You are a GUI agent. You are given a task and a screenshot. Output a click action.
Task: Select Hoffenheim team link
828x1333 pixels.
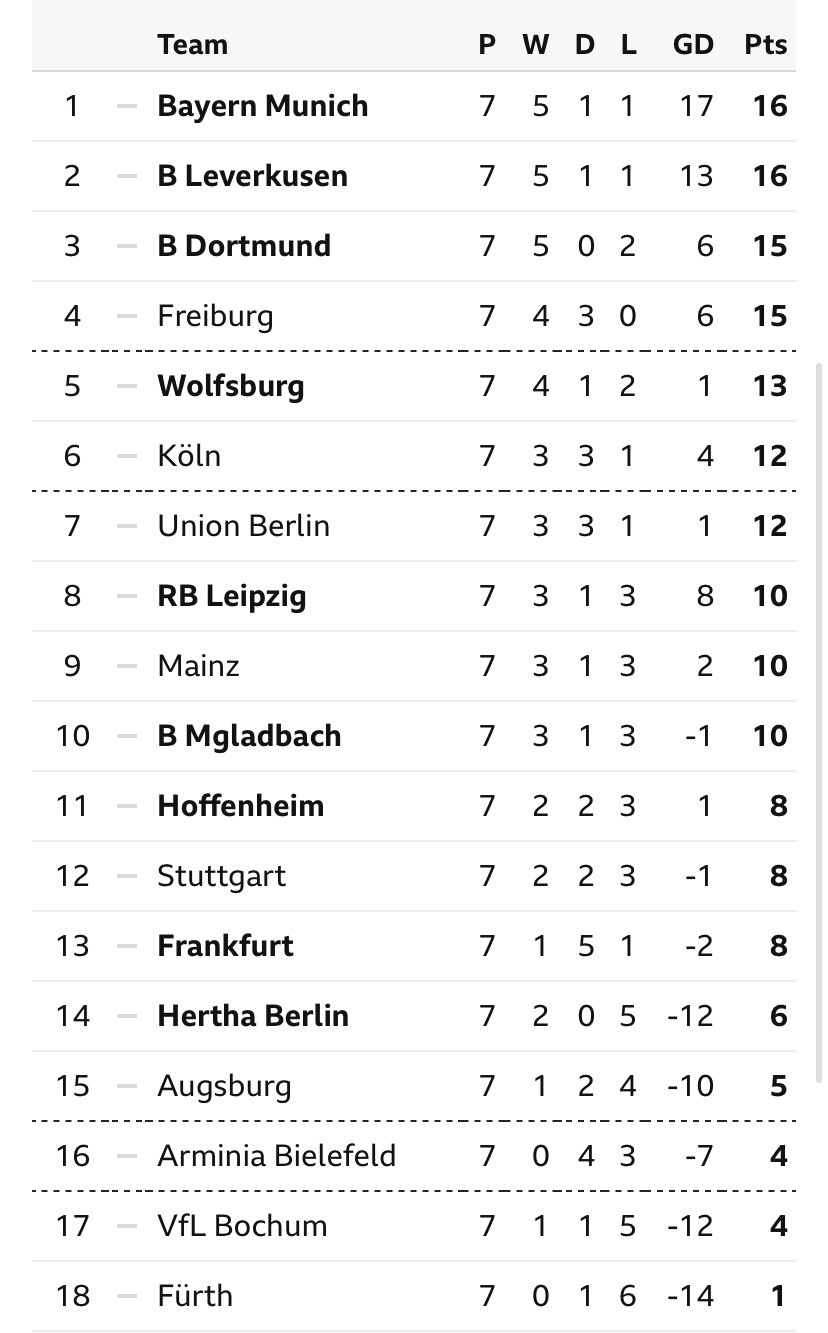point(241,806)
